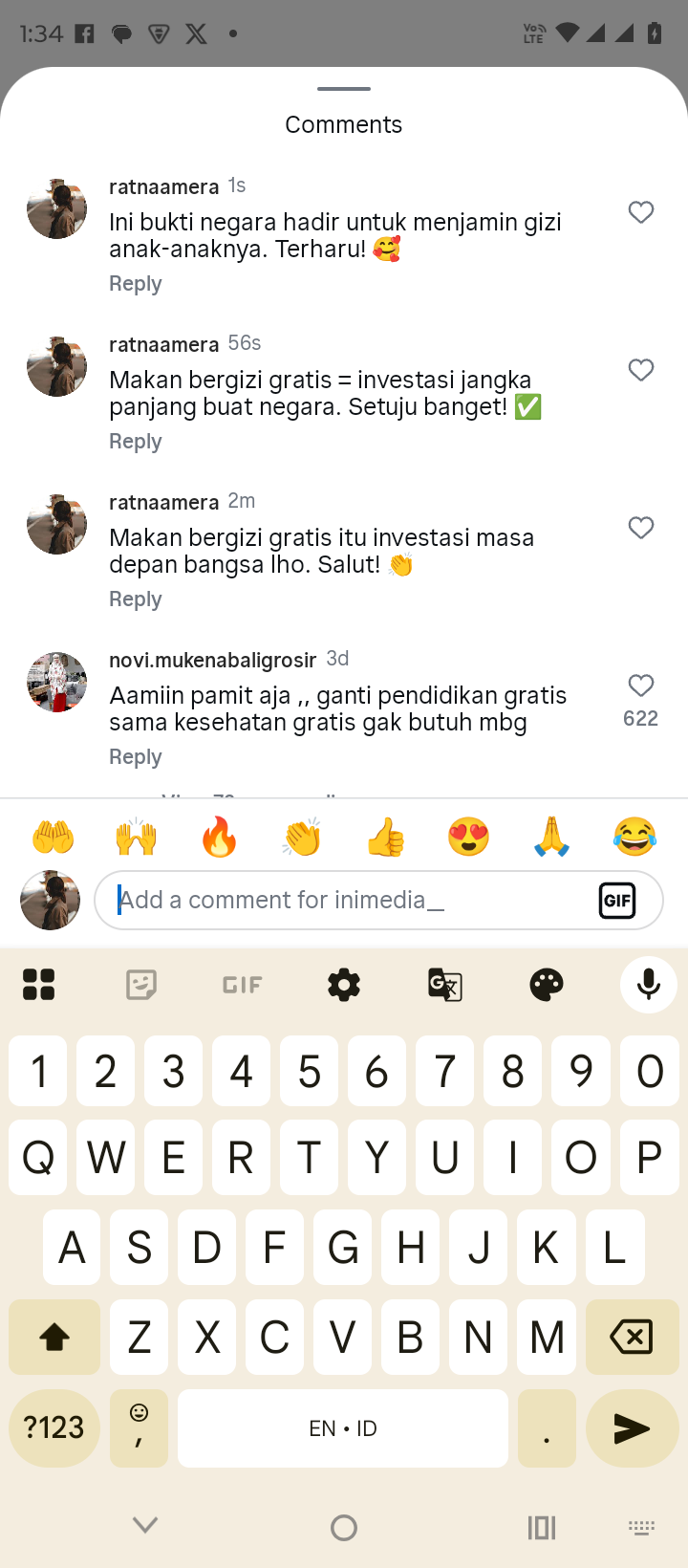This screenshot has width=688, height=1568.
Task: Insert the clapping hands emoji
Action: click(x=303, y=838)
